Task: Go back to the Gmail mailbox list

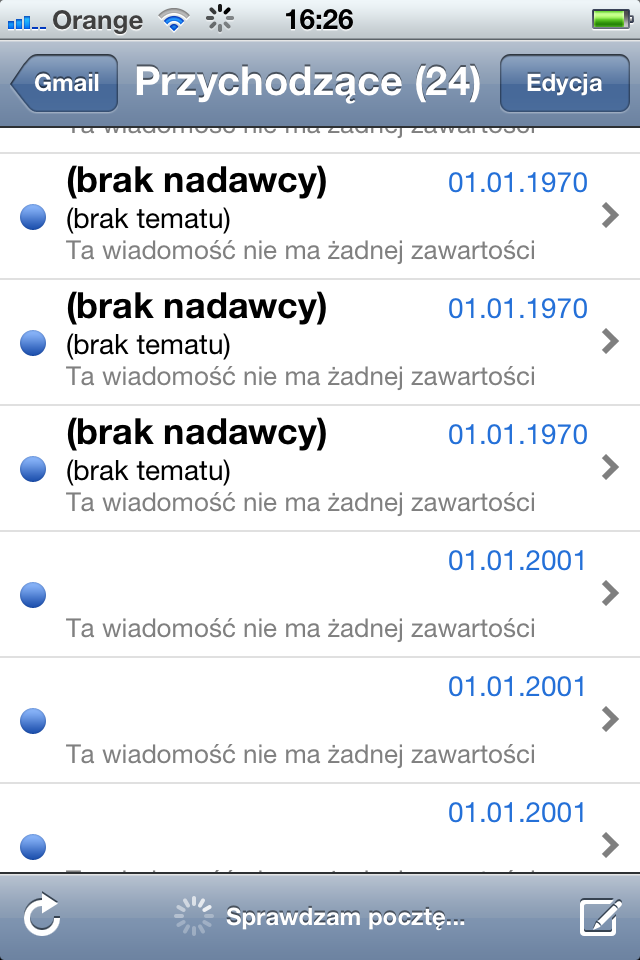Action: (x=66, y=83)
